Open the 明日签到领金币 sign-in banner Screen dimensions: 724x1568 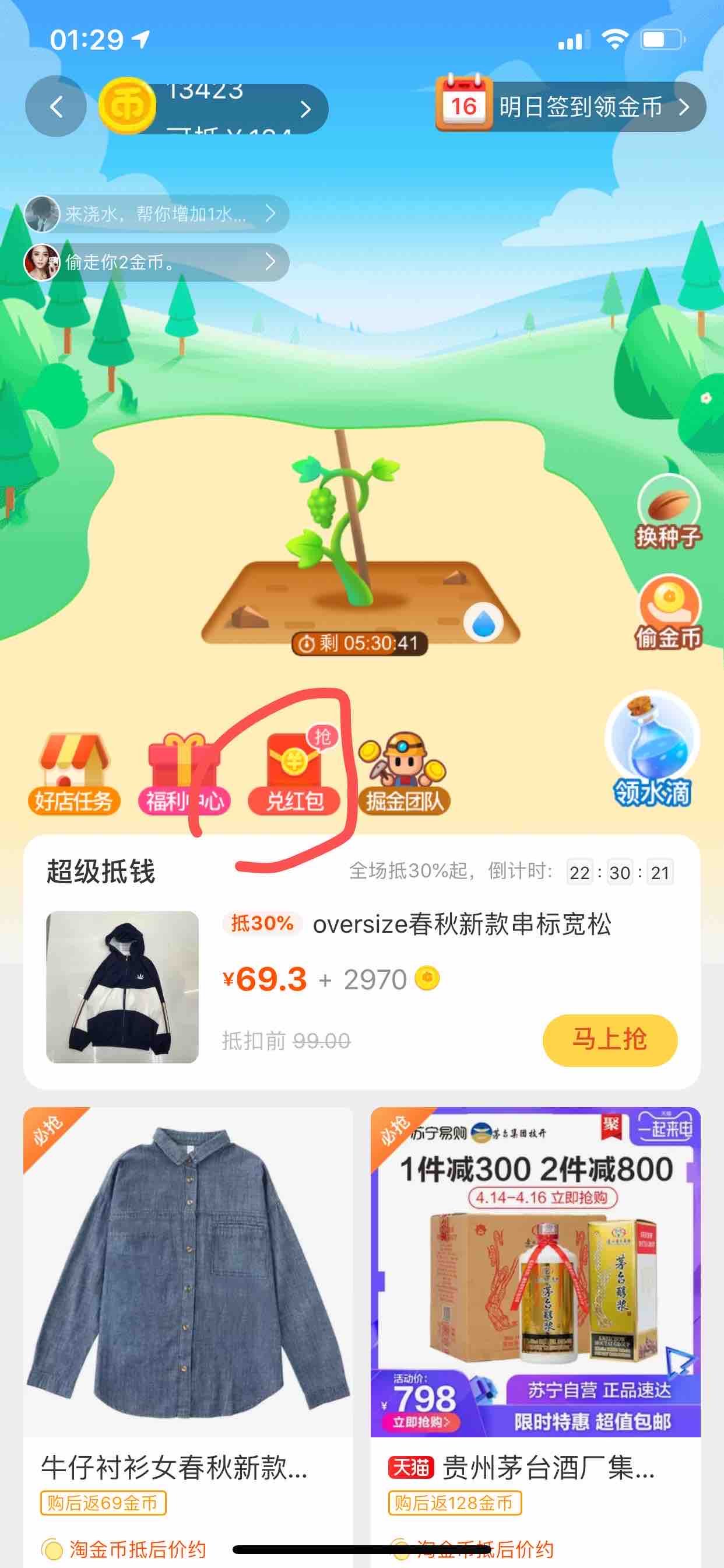571,107
